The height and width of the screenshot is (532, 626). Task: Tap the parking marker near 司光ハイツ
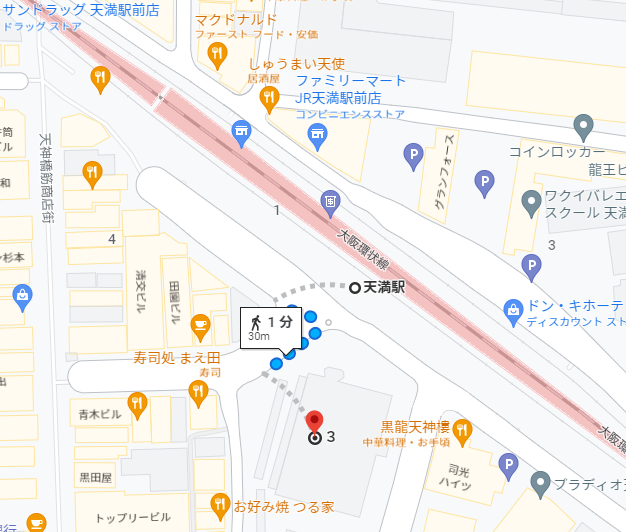point(508,465)
